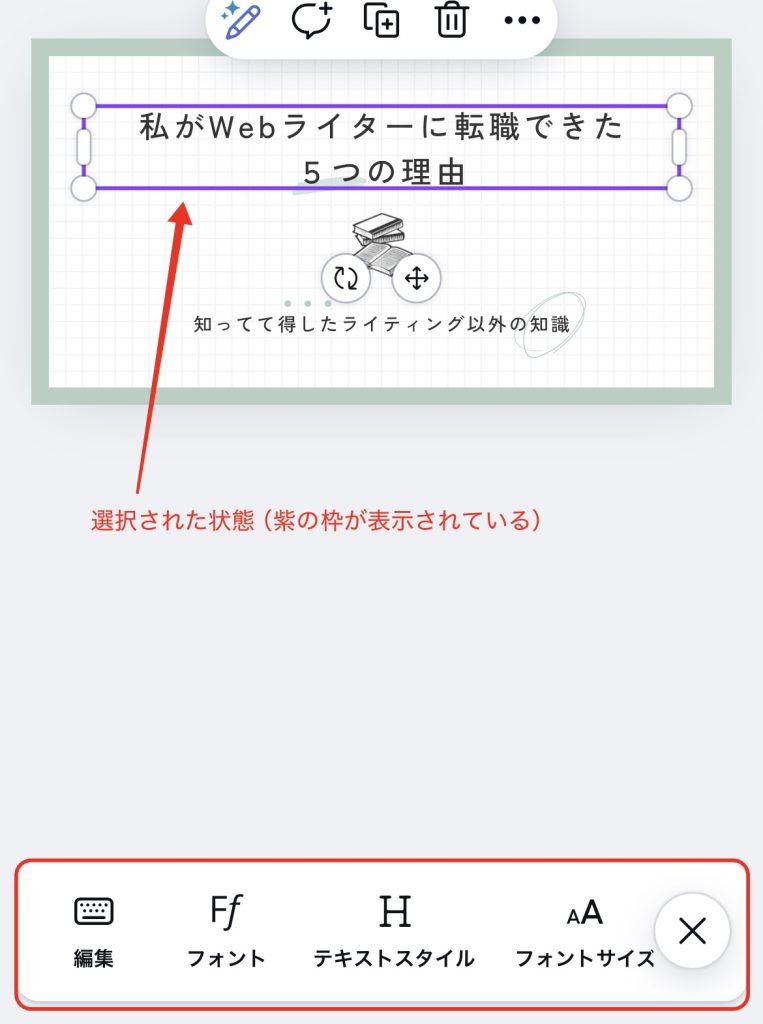This screenshot has width=763, height=1024.
Task: Open the フォントサイズ font size option
Action: coord(585,931)
